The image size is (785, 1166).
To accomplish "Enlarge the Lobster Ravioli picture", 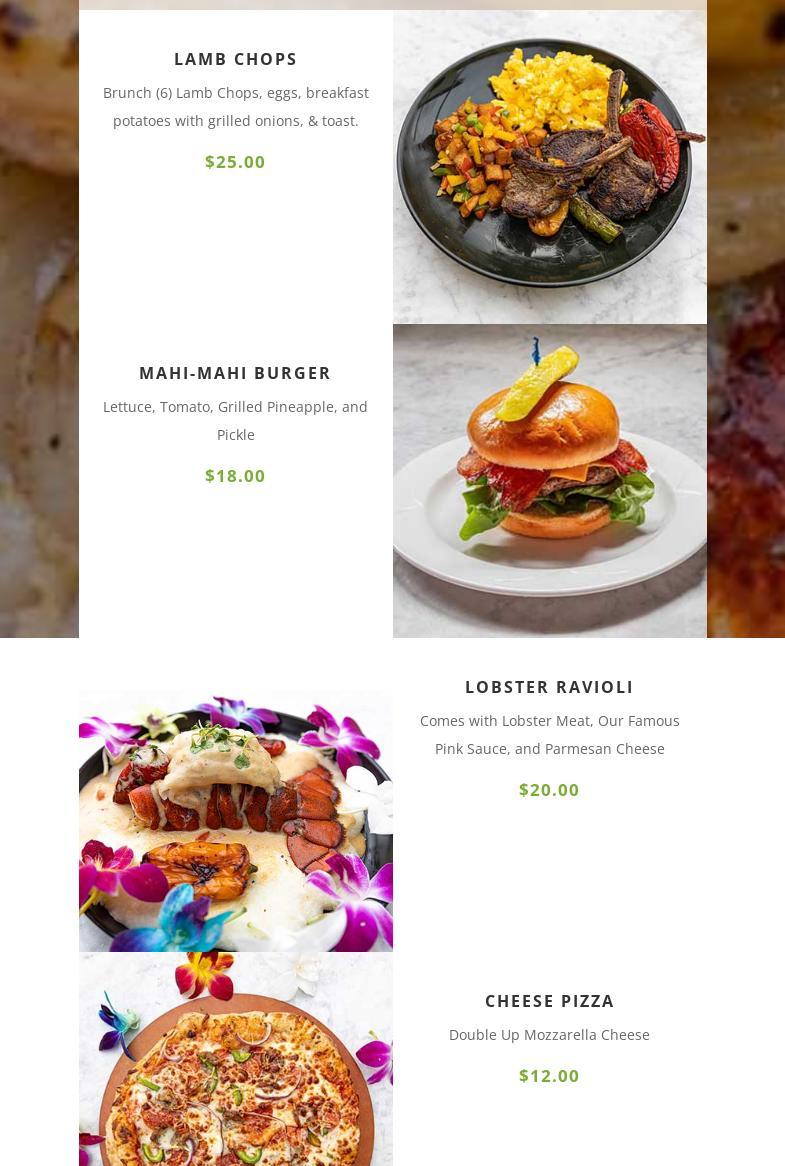I will pyautogui.click(x=236, y=820).
